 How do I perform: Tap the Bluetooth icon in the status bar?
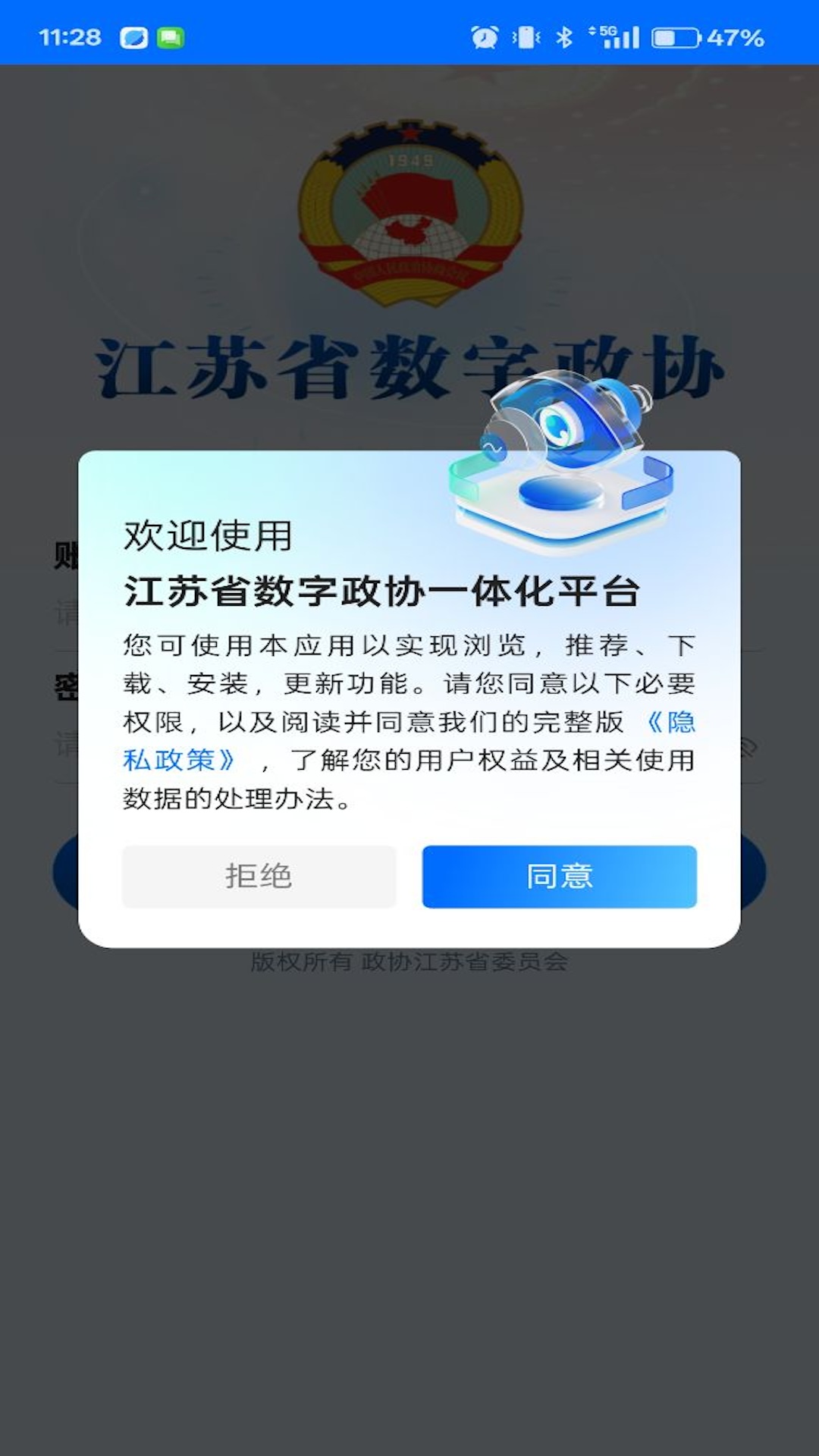tap(564, 36)
